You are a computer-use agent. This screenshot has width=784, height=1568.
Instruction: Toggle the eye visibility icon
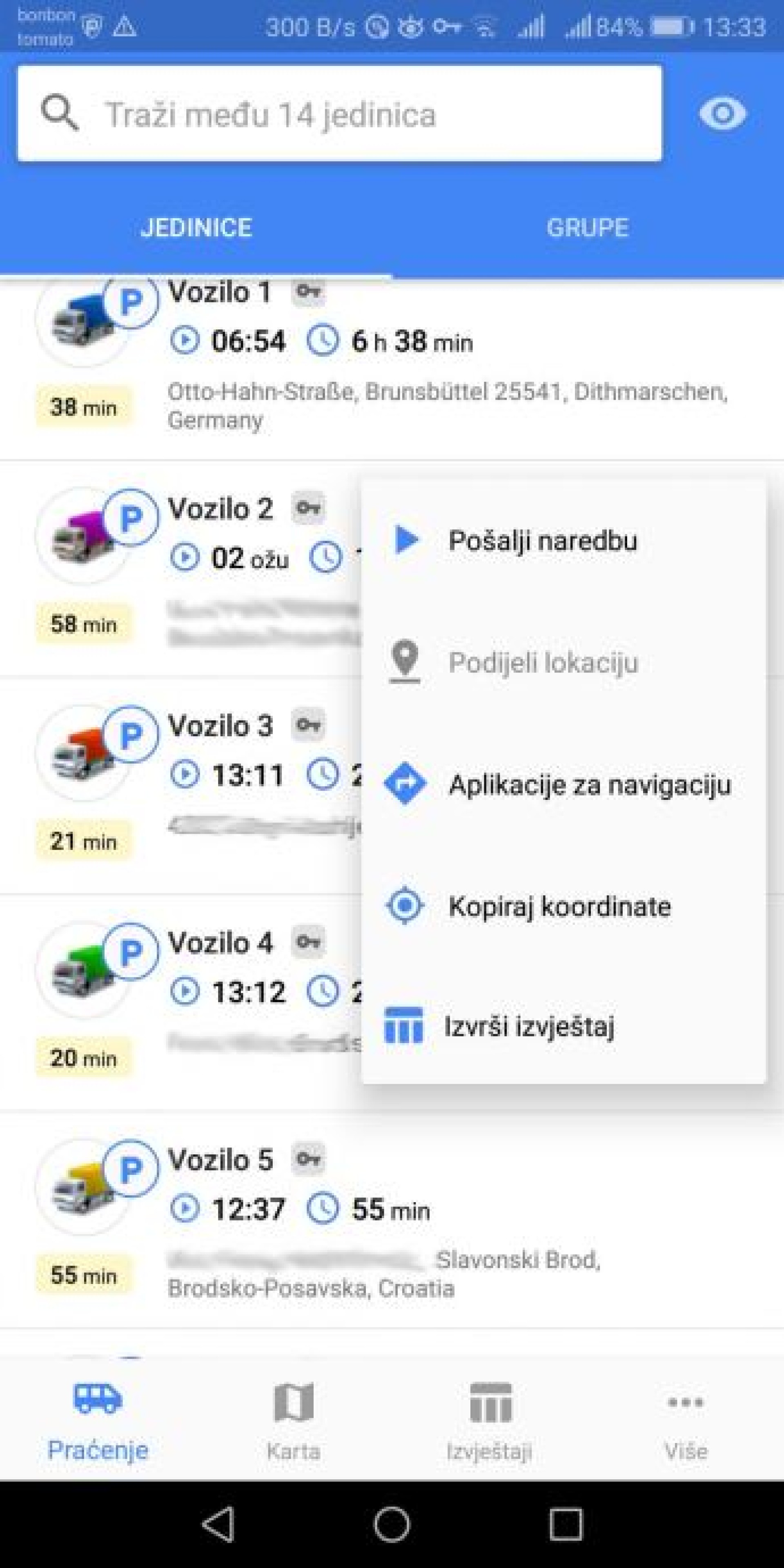722,113
